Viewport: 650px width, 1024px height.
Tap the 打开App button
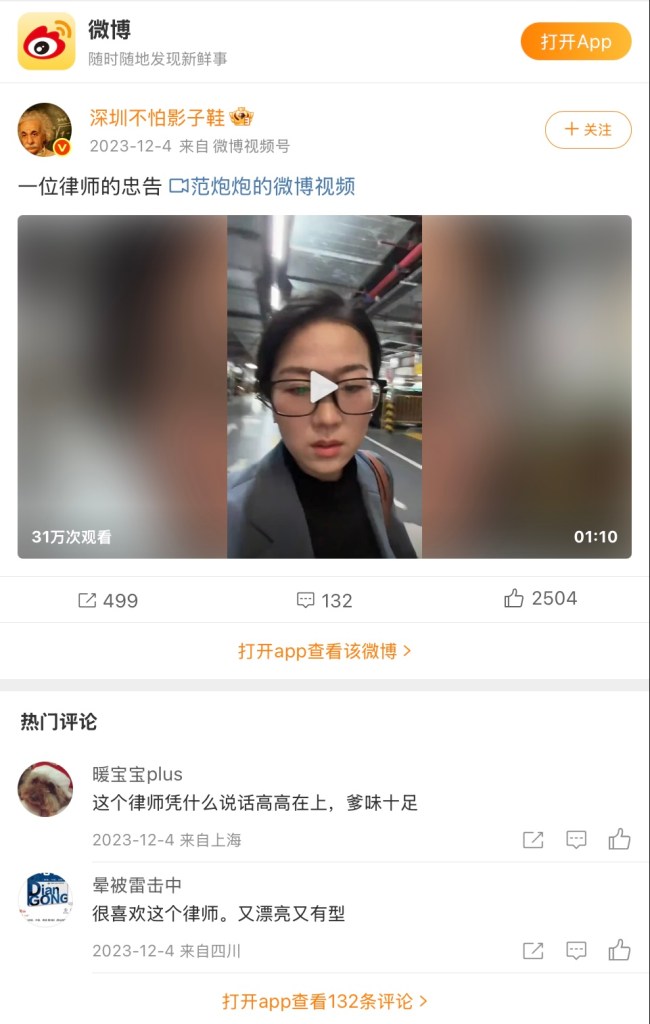point(575,42)
